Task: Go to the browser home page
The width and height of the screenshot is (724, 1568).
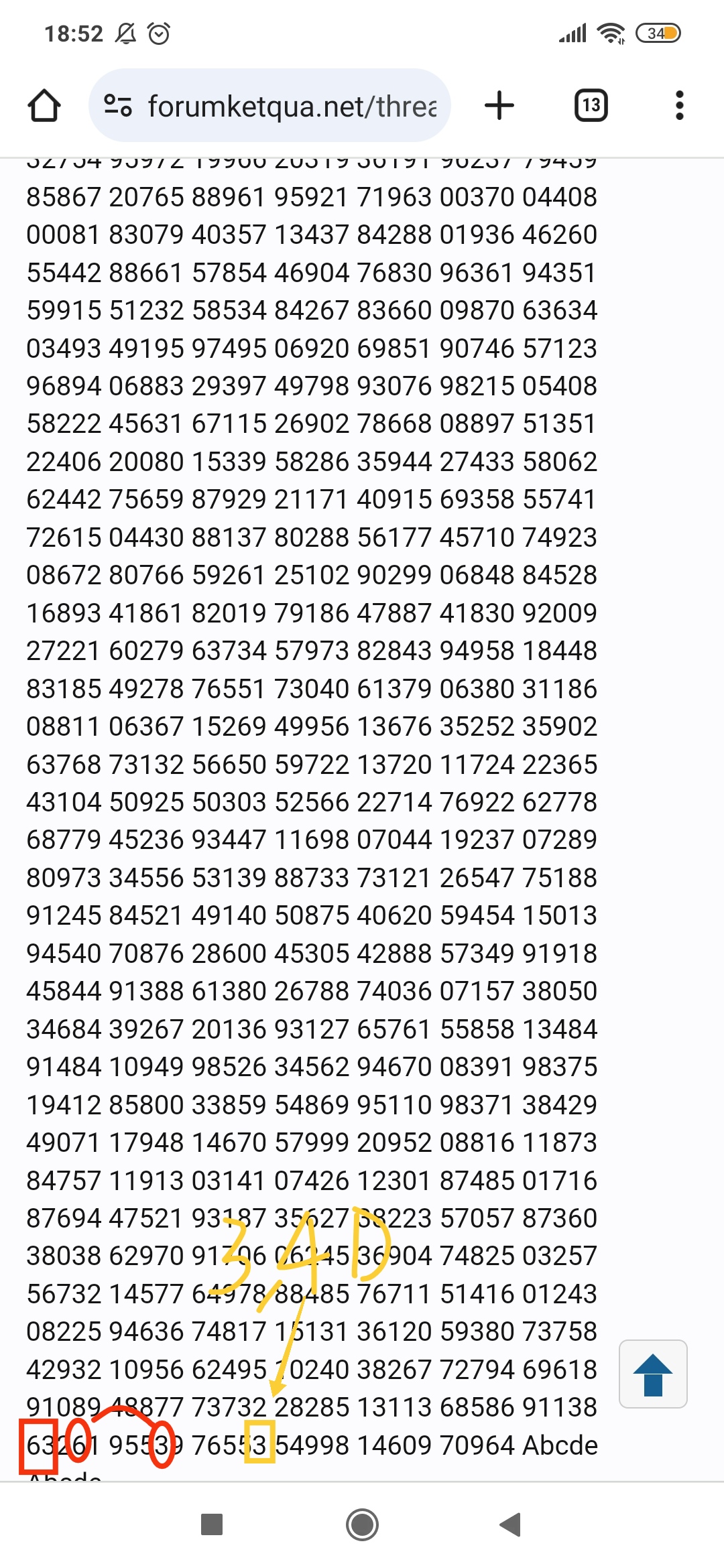Action: [x=44, y=105]
